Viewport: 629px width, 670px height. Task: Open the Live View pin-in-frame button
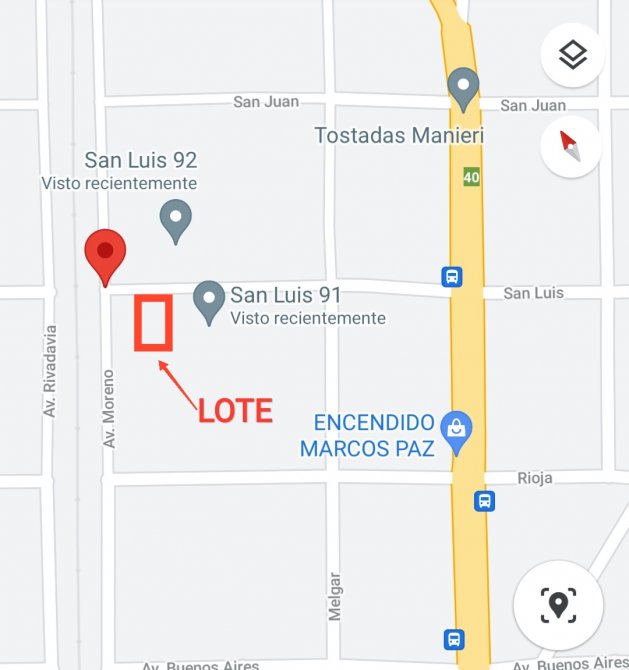coord(557,604)
